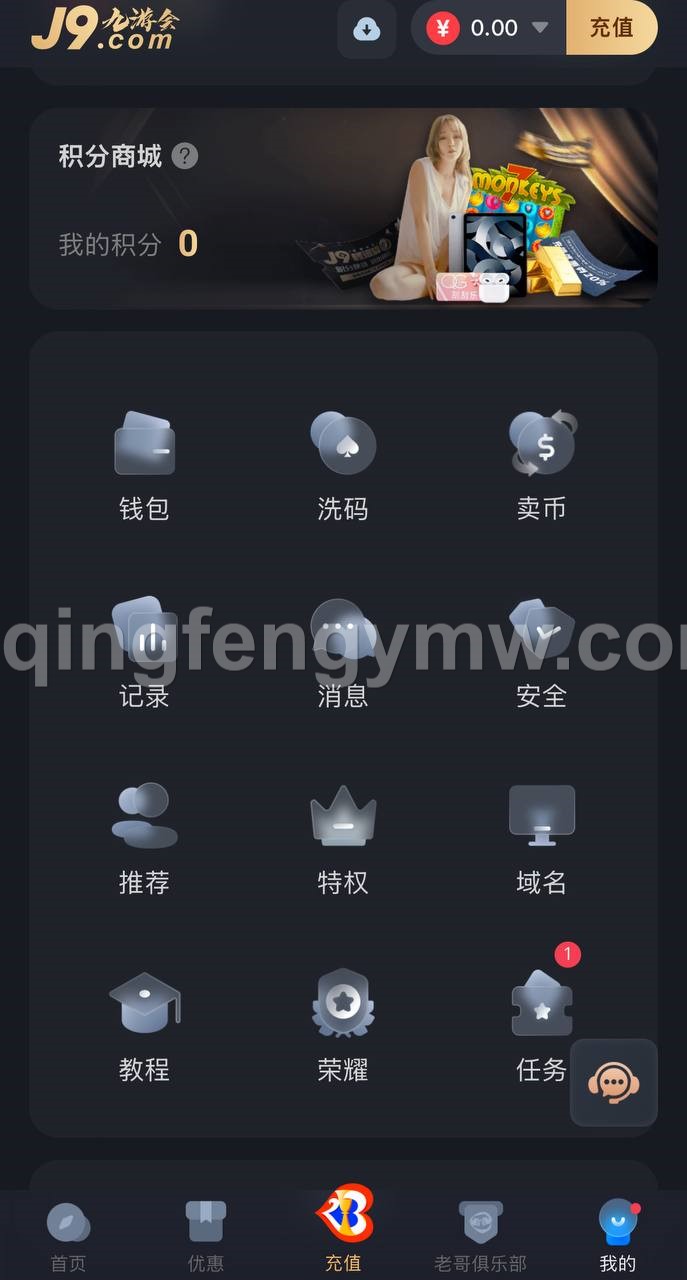Open the 域名 domain page
687x1280 pixels.
pyautogui.click(x=542, y=839)
